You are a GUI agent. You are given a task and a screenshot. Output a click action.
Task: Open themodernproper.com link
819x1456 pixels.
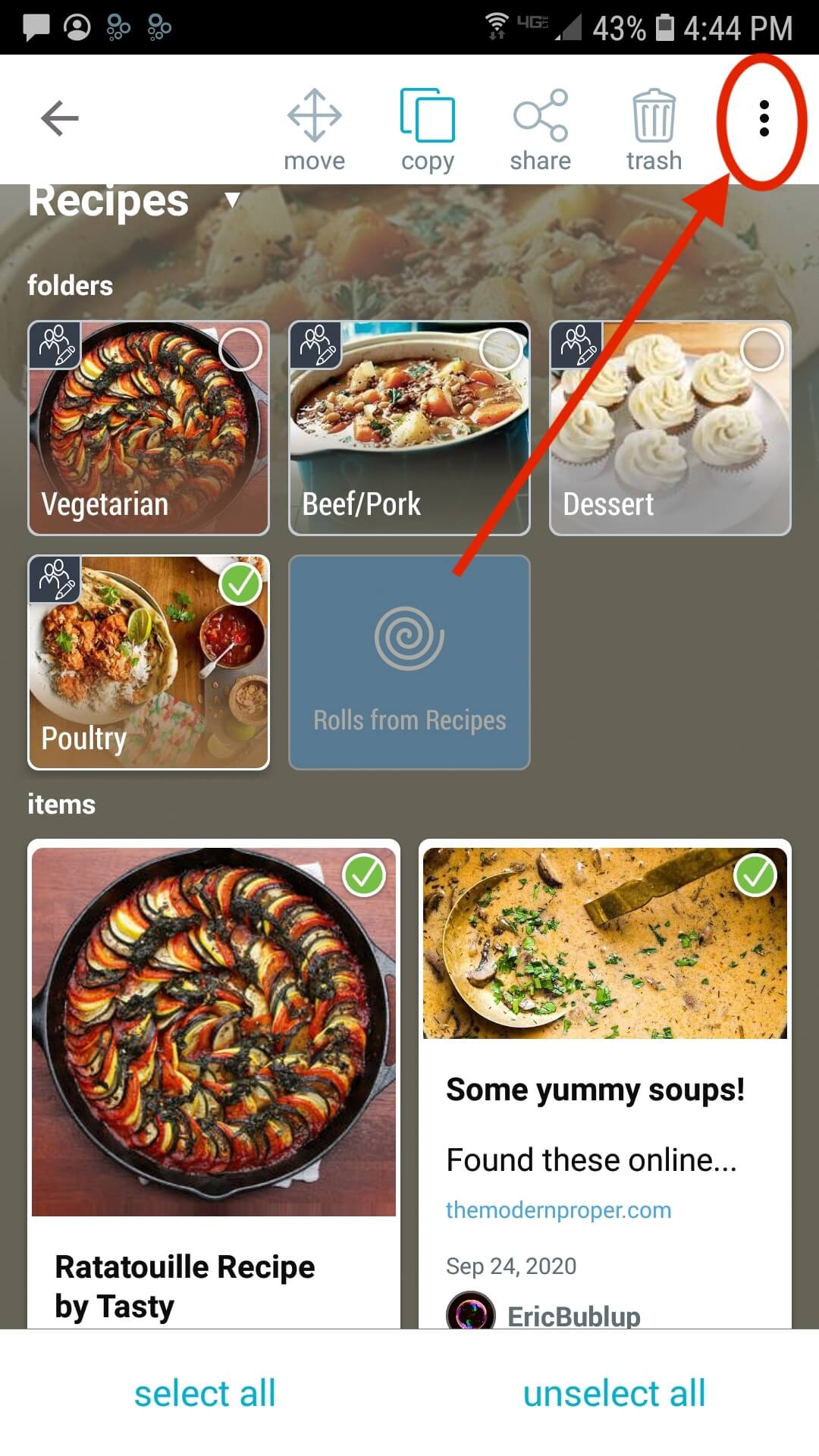click(558, 1210)
